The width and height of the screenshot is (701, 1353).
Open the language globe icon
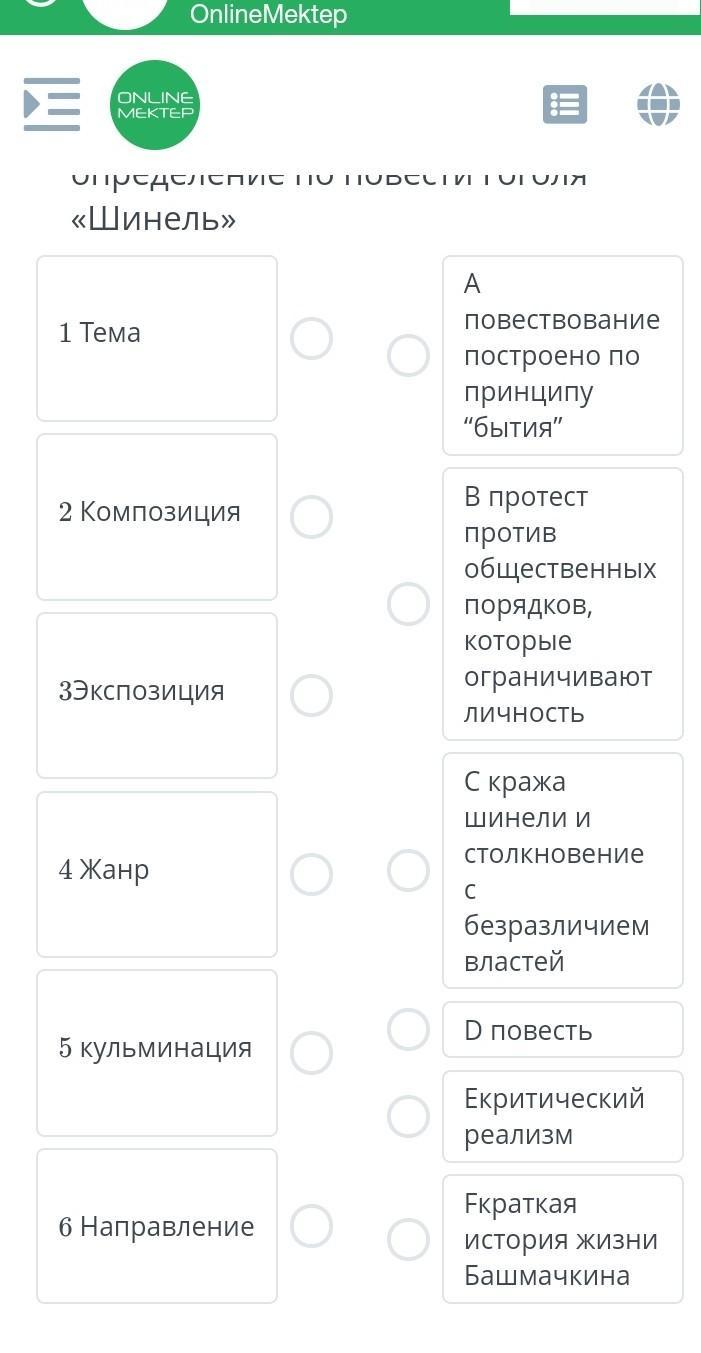point(658,104)
